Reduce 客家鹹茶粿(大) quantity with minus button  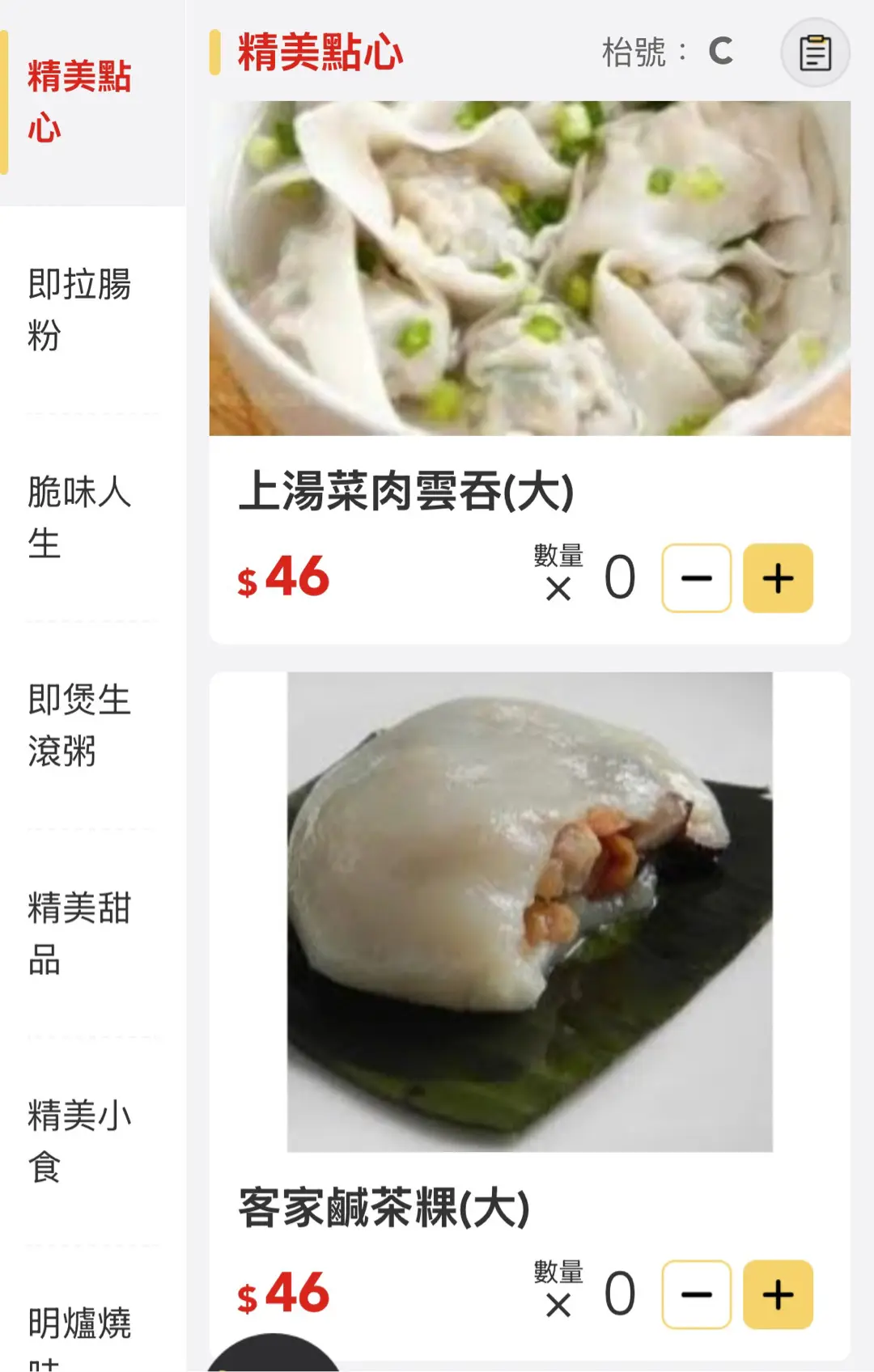click(x=696, y=1294)
